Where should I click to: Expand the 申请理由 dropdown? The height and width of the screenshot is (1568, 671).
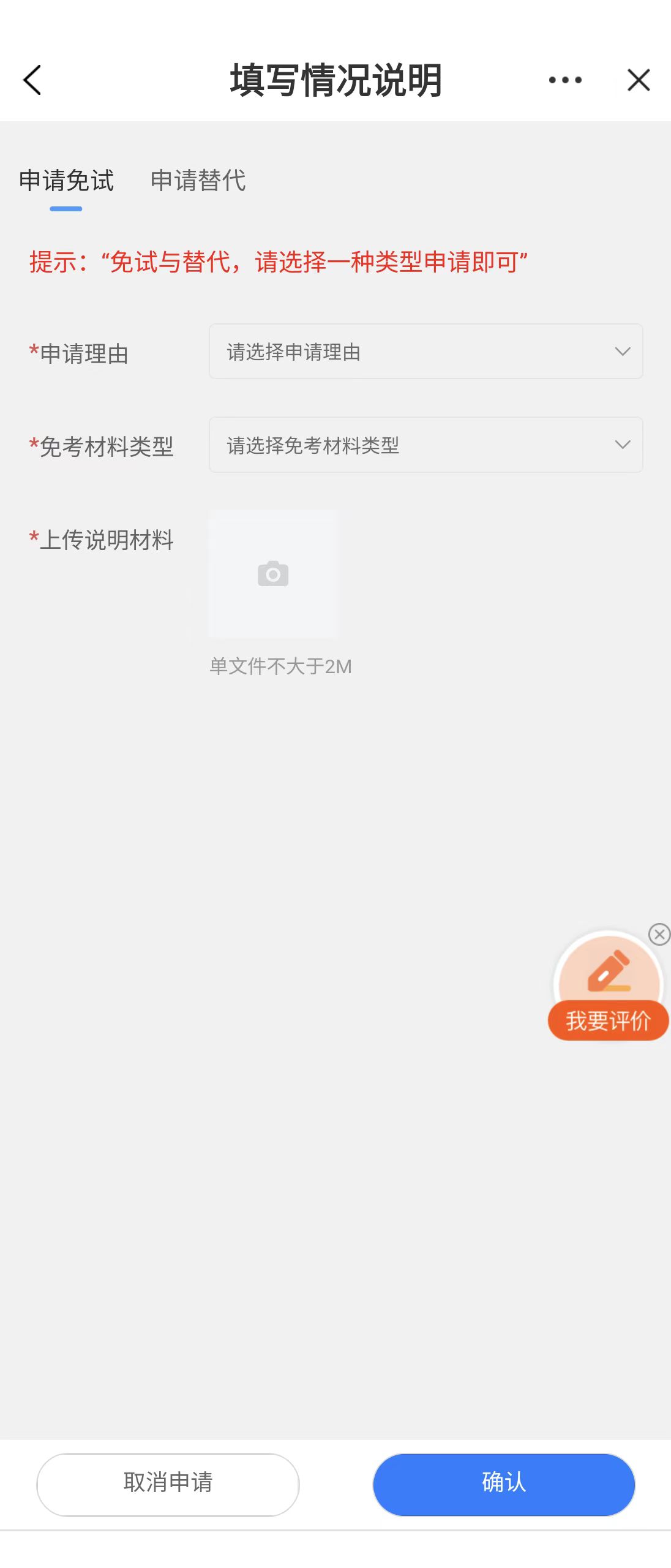coord(425,352)
